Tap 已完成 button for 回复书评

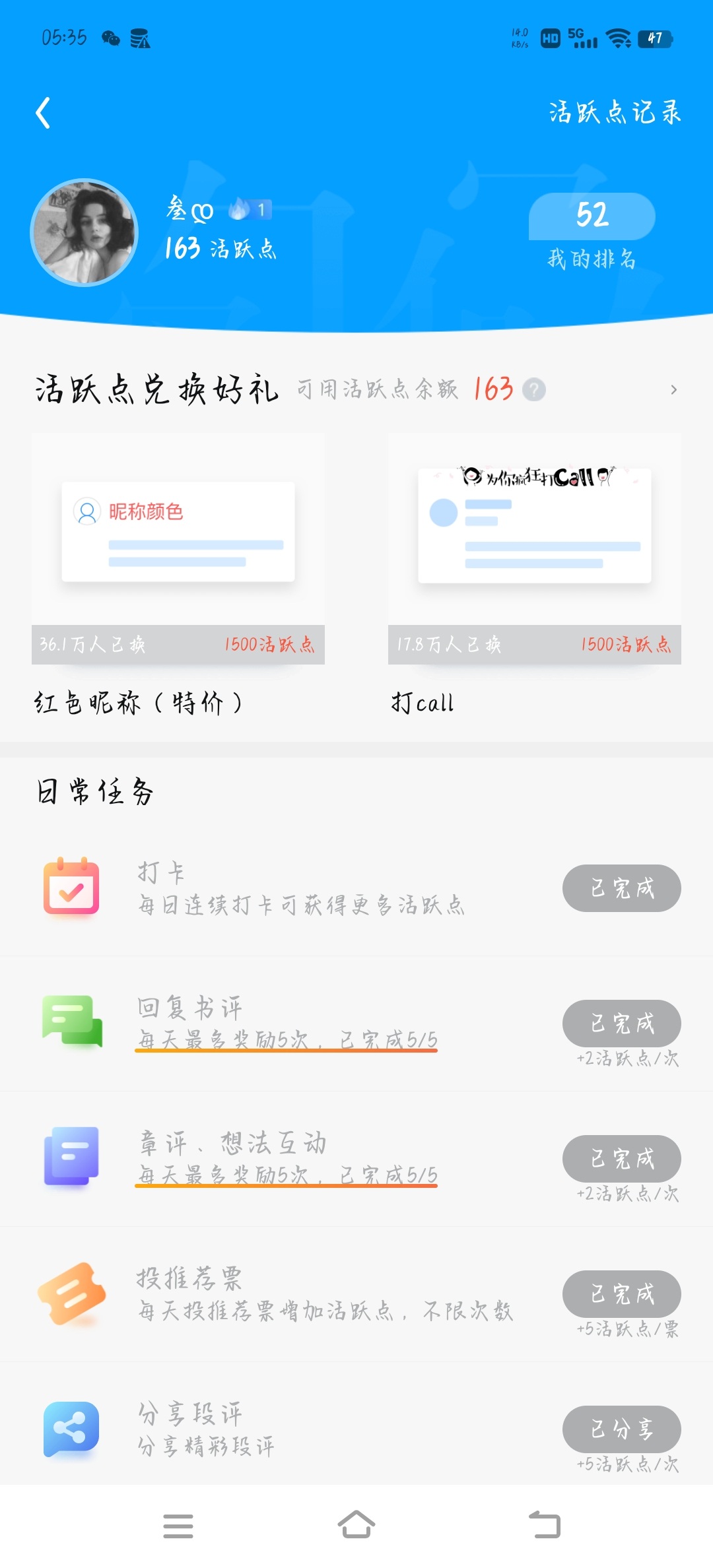point(622,1024)
